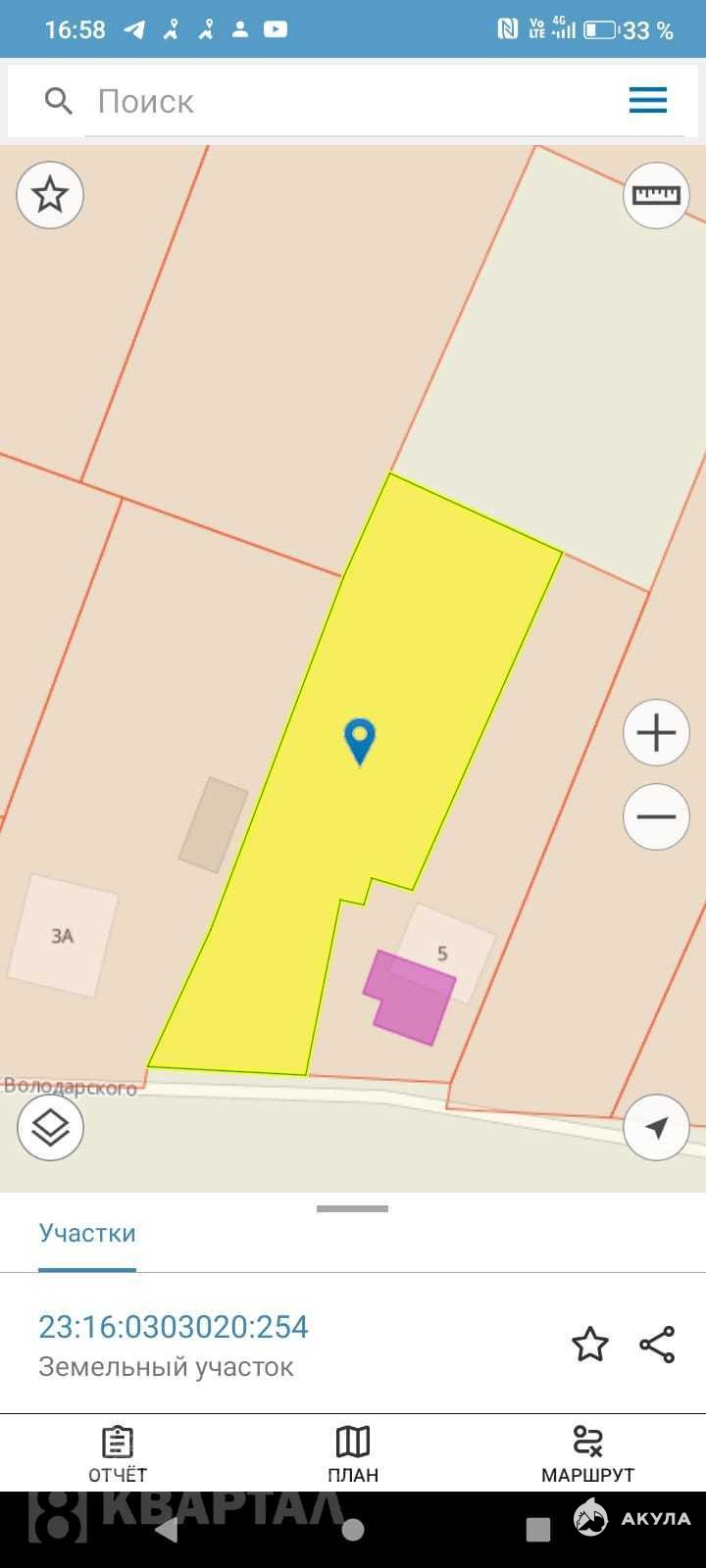
Task: Go back with the system back button
Action: click(167, 1529)
